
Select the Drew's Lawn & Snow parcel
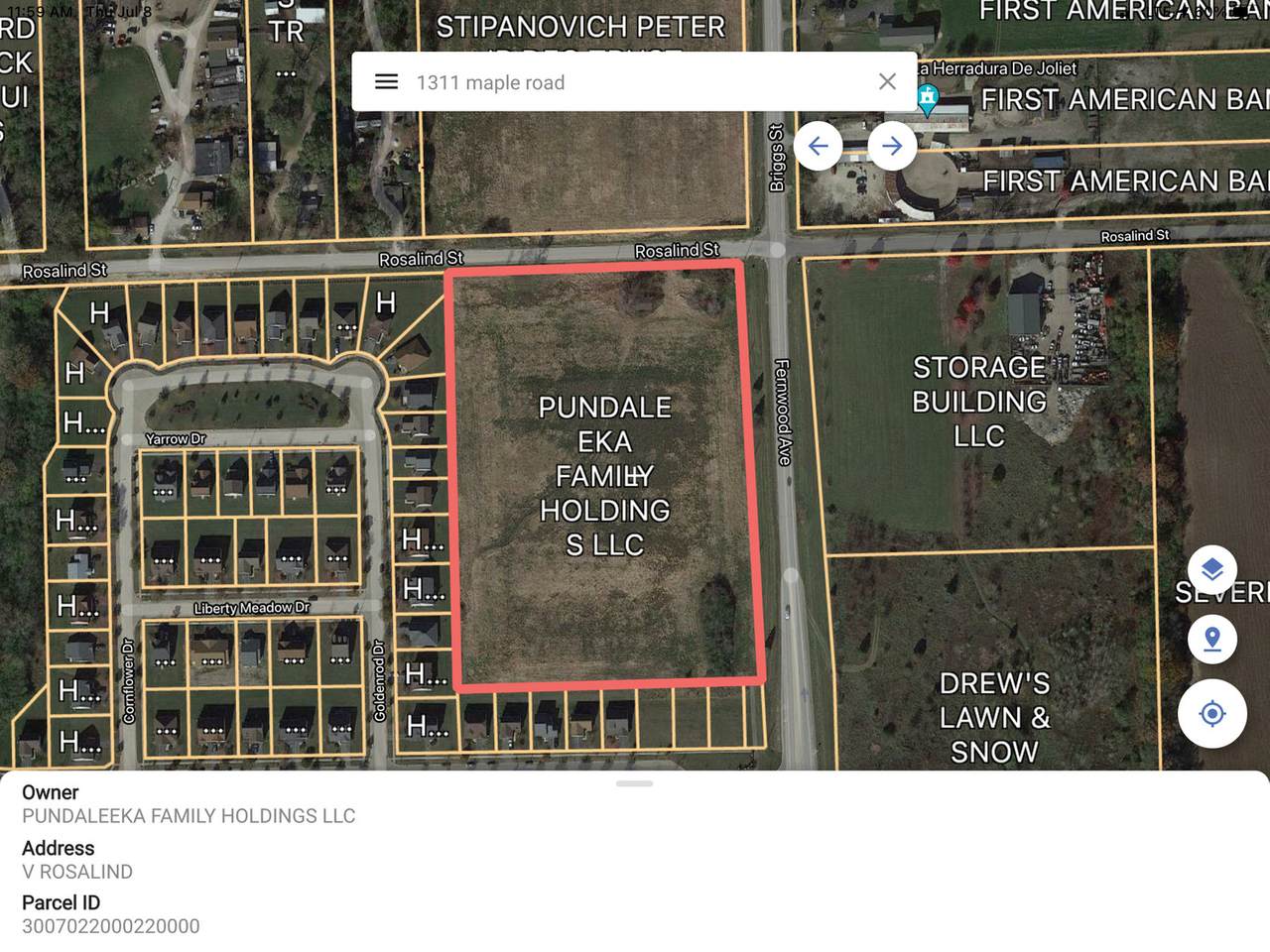click(993, 716)
